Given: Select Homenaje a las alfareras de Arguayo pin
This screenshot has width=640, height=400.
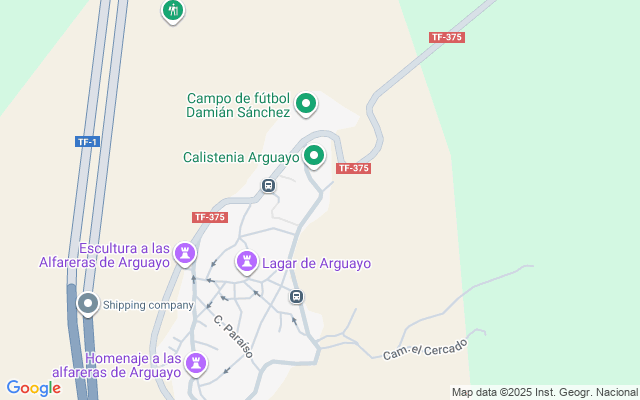Looking at the screenshot, I should click(196, 364).
